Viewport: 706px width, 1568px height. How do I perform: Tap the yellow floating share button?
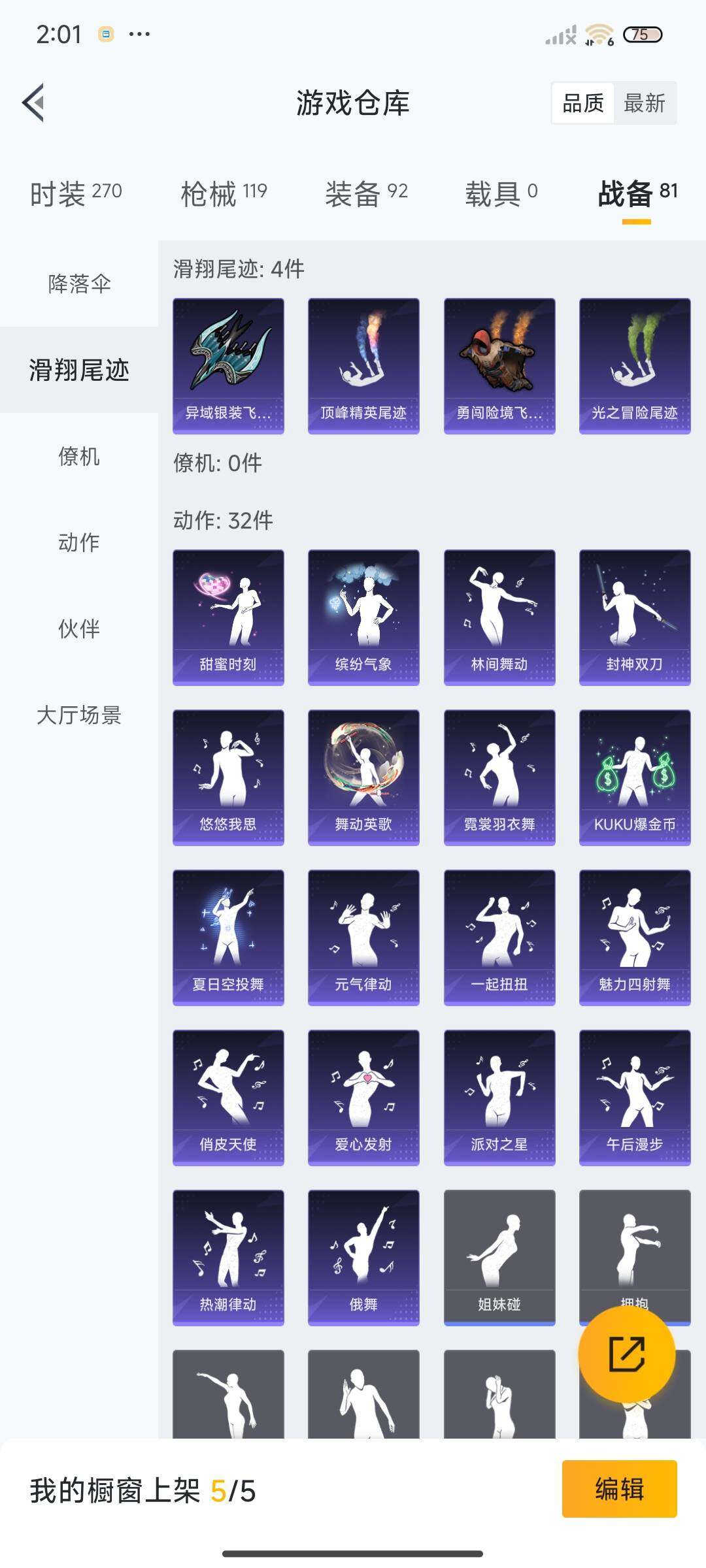[x=627, y=1354]
